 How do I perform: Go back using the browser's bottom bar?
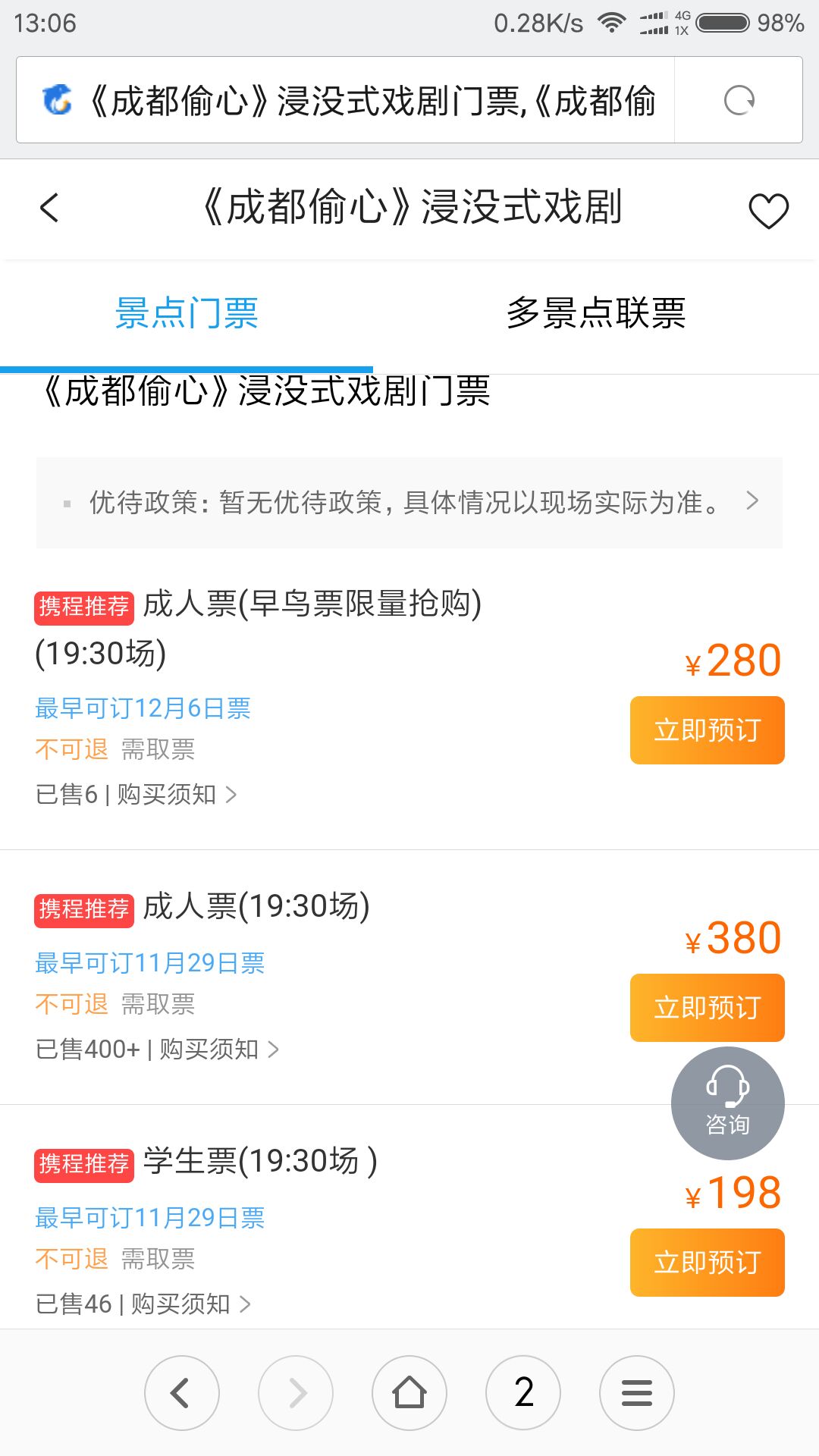[182, 1393]
